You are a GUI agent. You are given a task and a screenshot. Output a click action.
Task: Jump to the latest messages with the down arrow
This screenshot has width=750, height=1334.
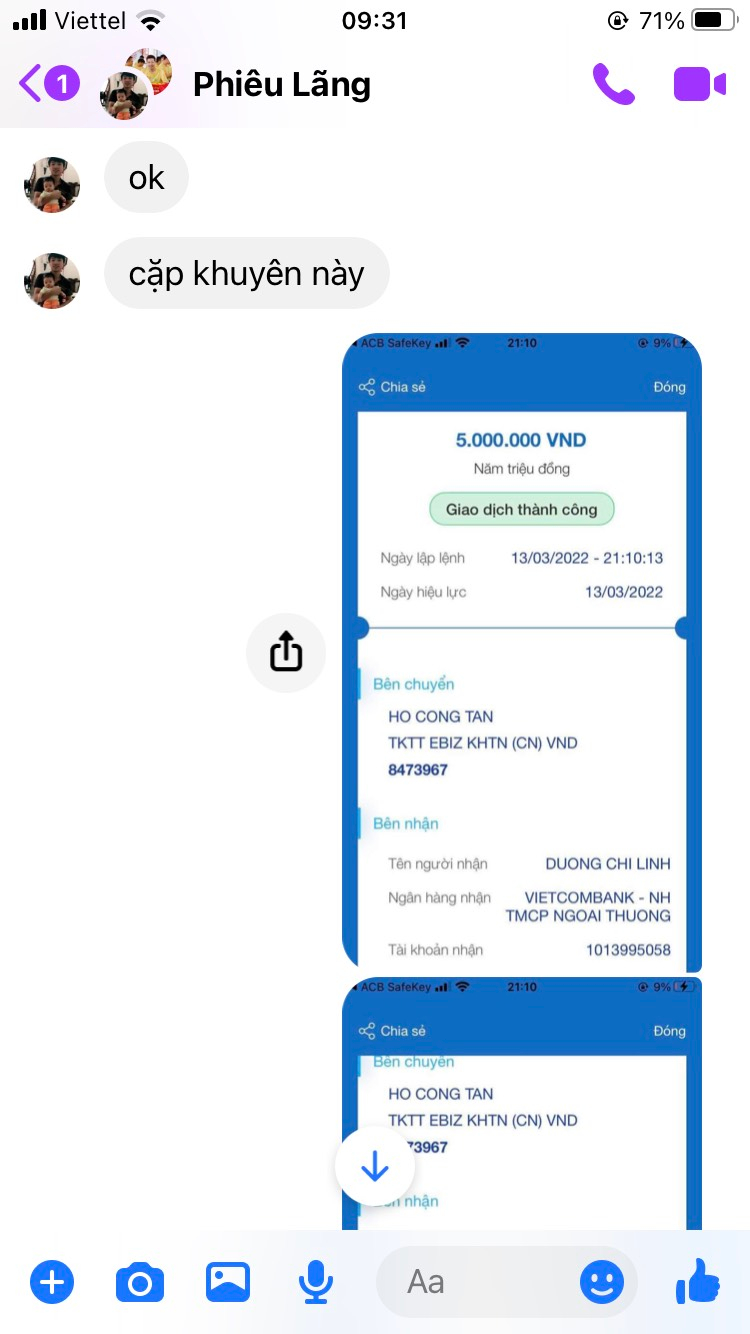375,1166
